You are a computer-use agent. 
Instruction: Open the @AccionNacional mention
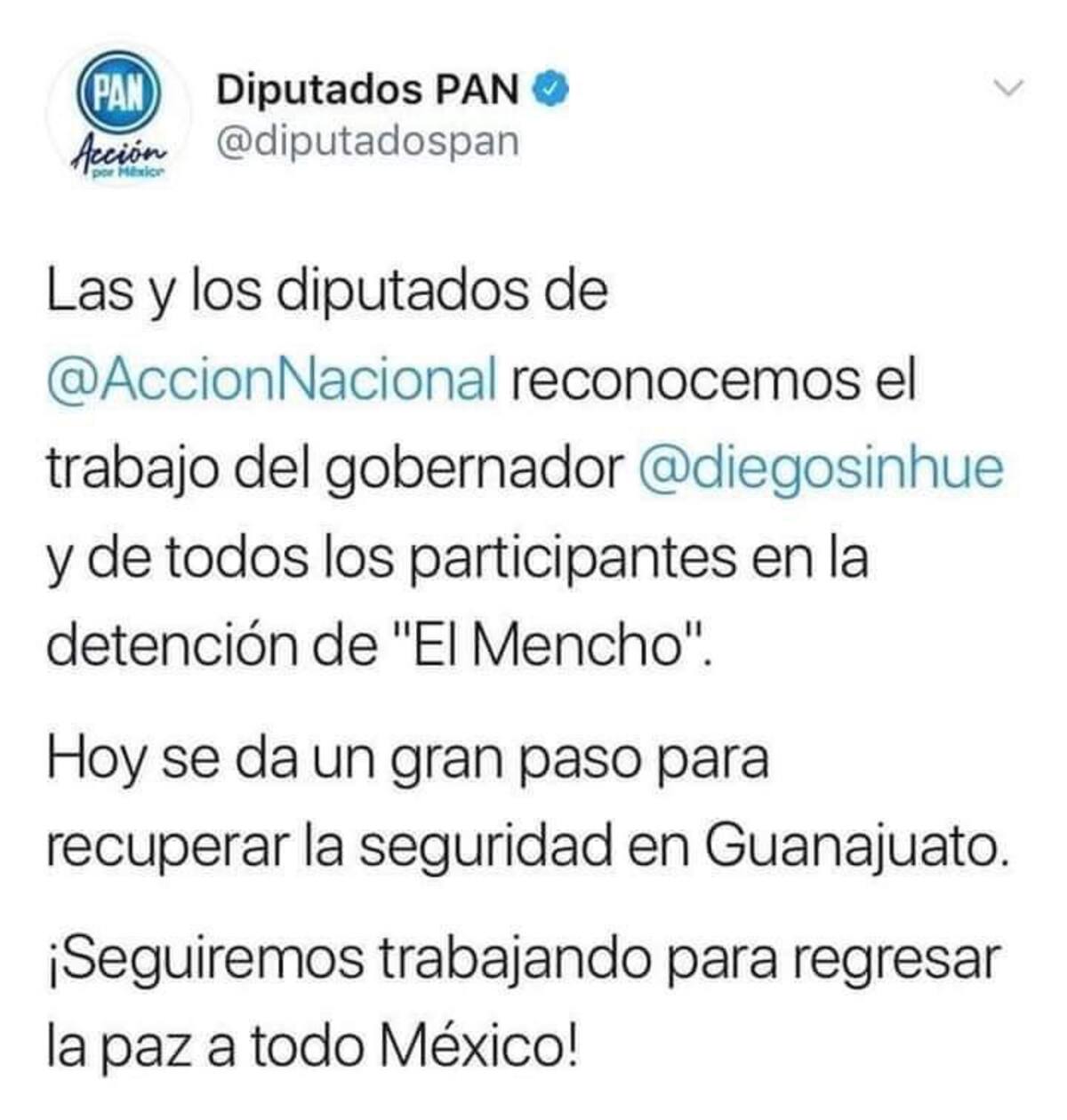pyautogui.click(x=270, y=380)
